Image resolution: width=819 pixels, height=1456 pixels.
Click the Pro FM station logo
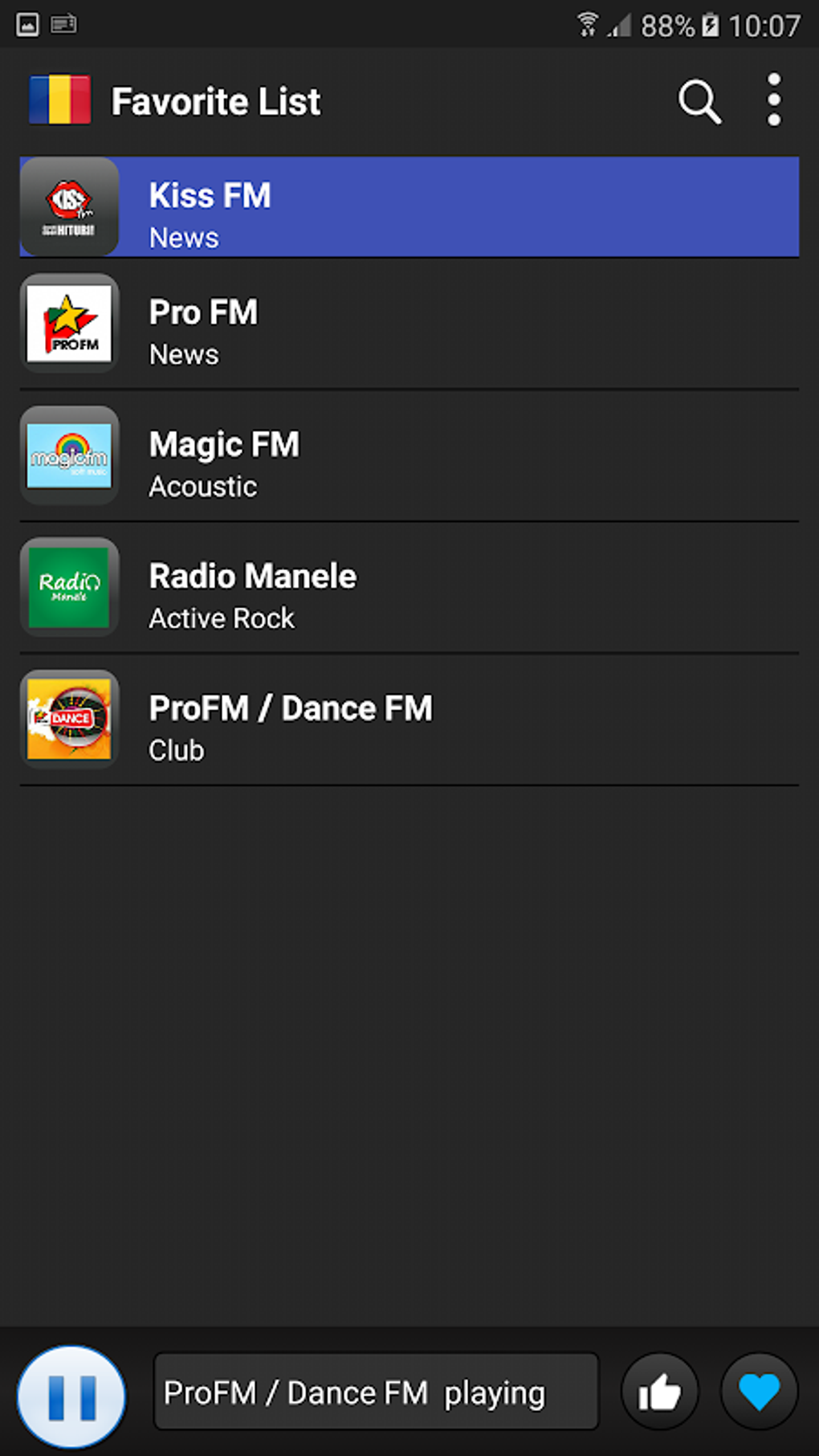tap(69, 324)
